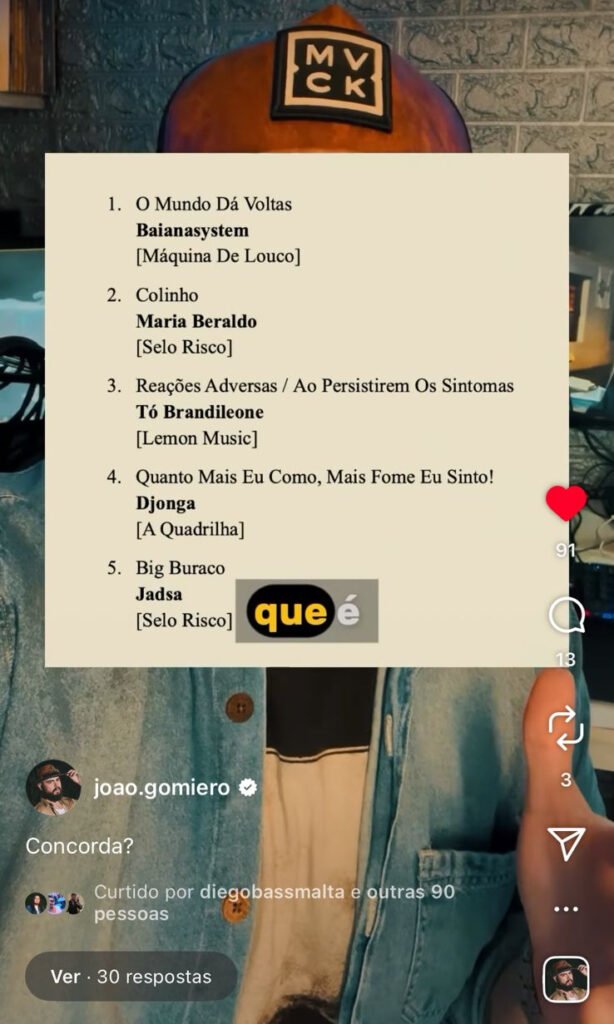Tap the red heart like icon
The width and height of the screenshot is (614, 1024).
pos(566,502)
